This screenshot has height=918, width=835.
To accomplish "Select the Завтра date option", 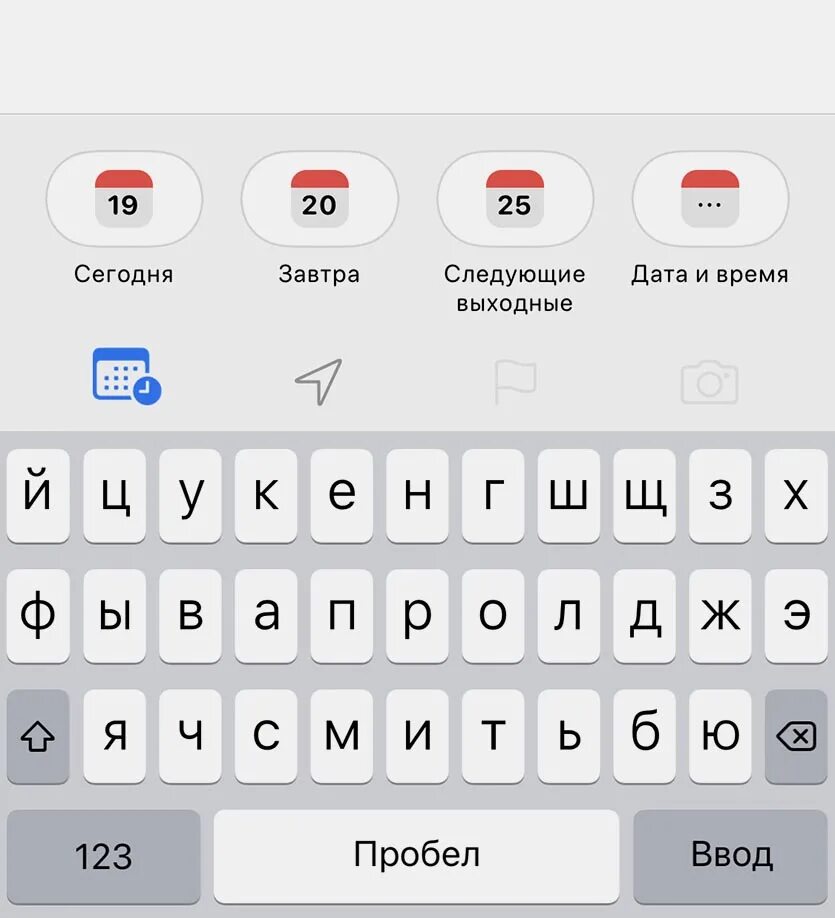I will 319,199.
